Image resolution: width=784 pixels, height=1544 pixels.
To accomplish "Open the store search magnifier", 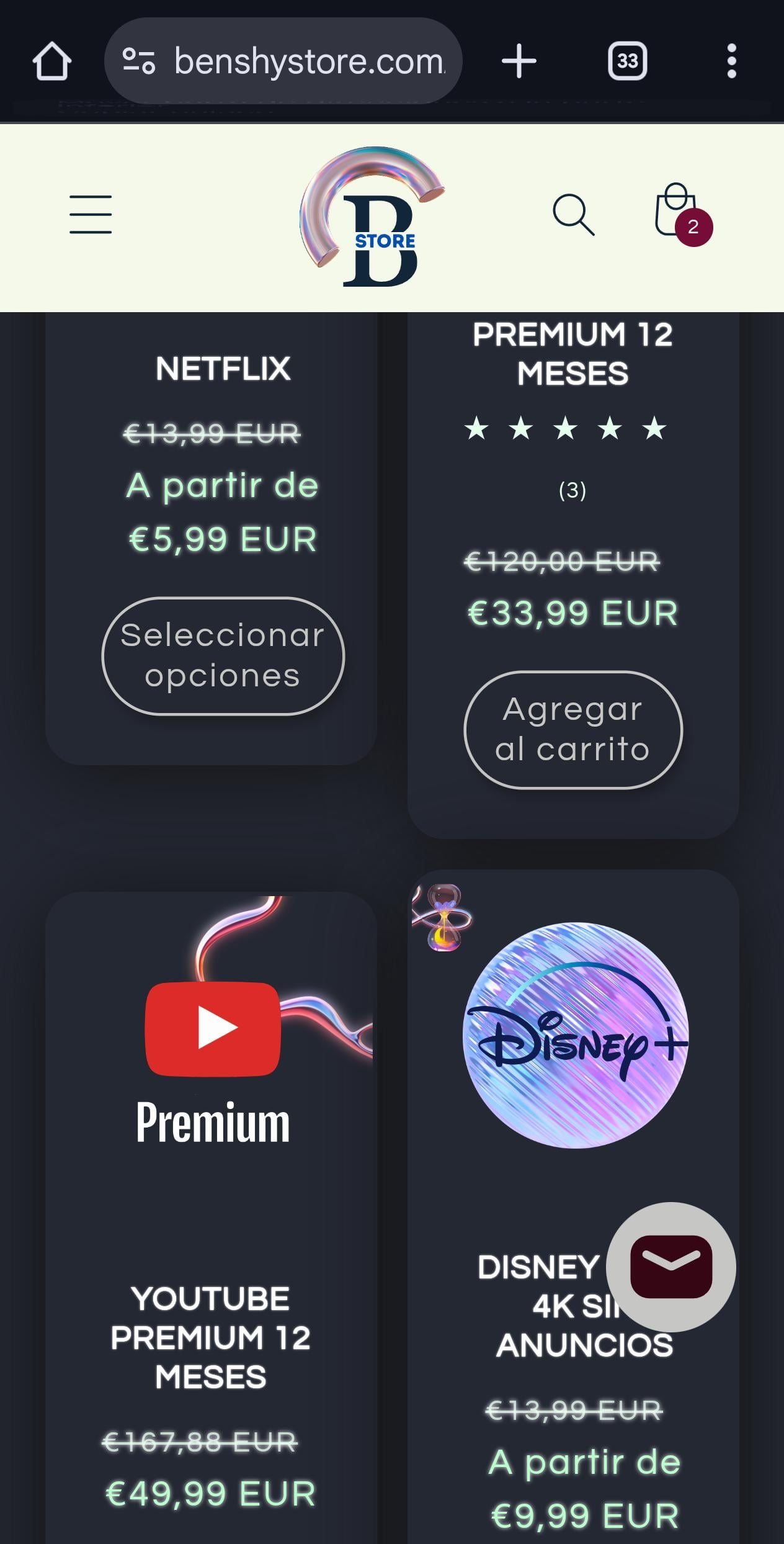I will [x=573, y=215].
